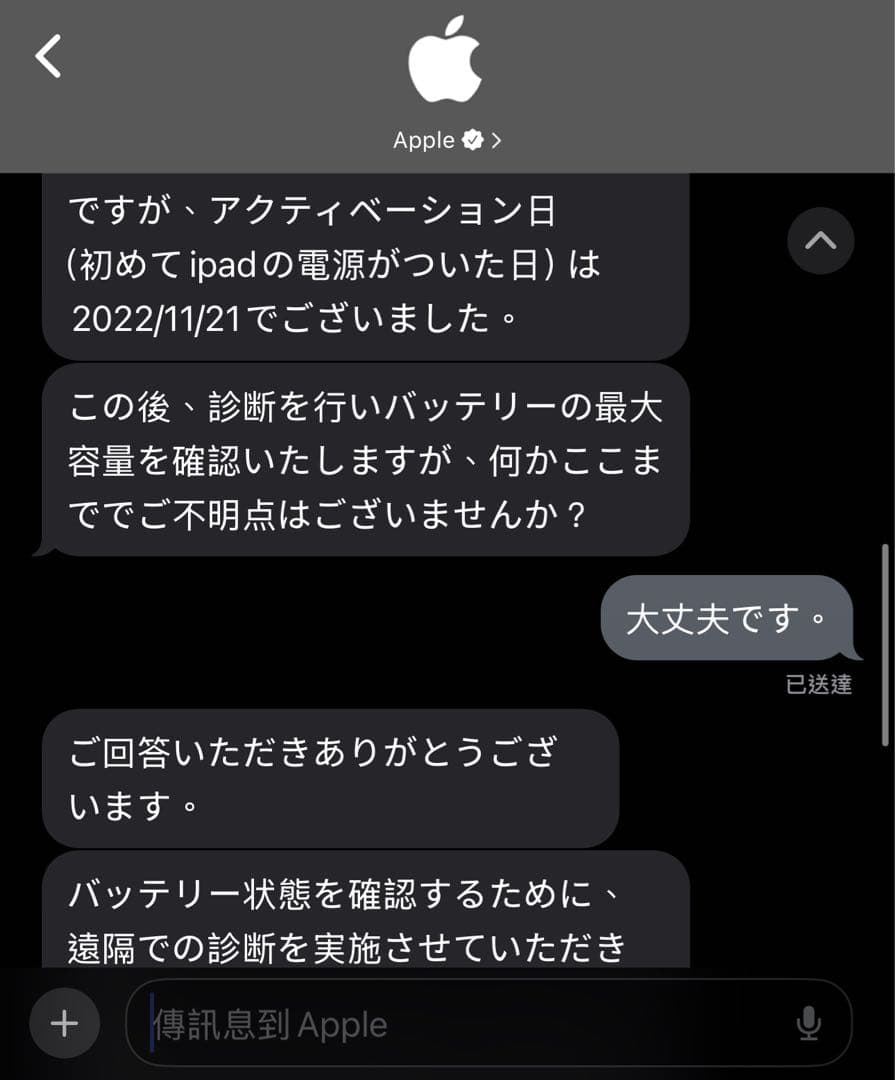This screenshot has width=895, height=1080.
Task: Go back to the message list
Action: click(48, 56)
